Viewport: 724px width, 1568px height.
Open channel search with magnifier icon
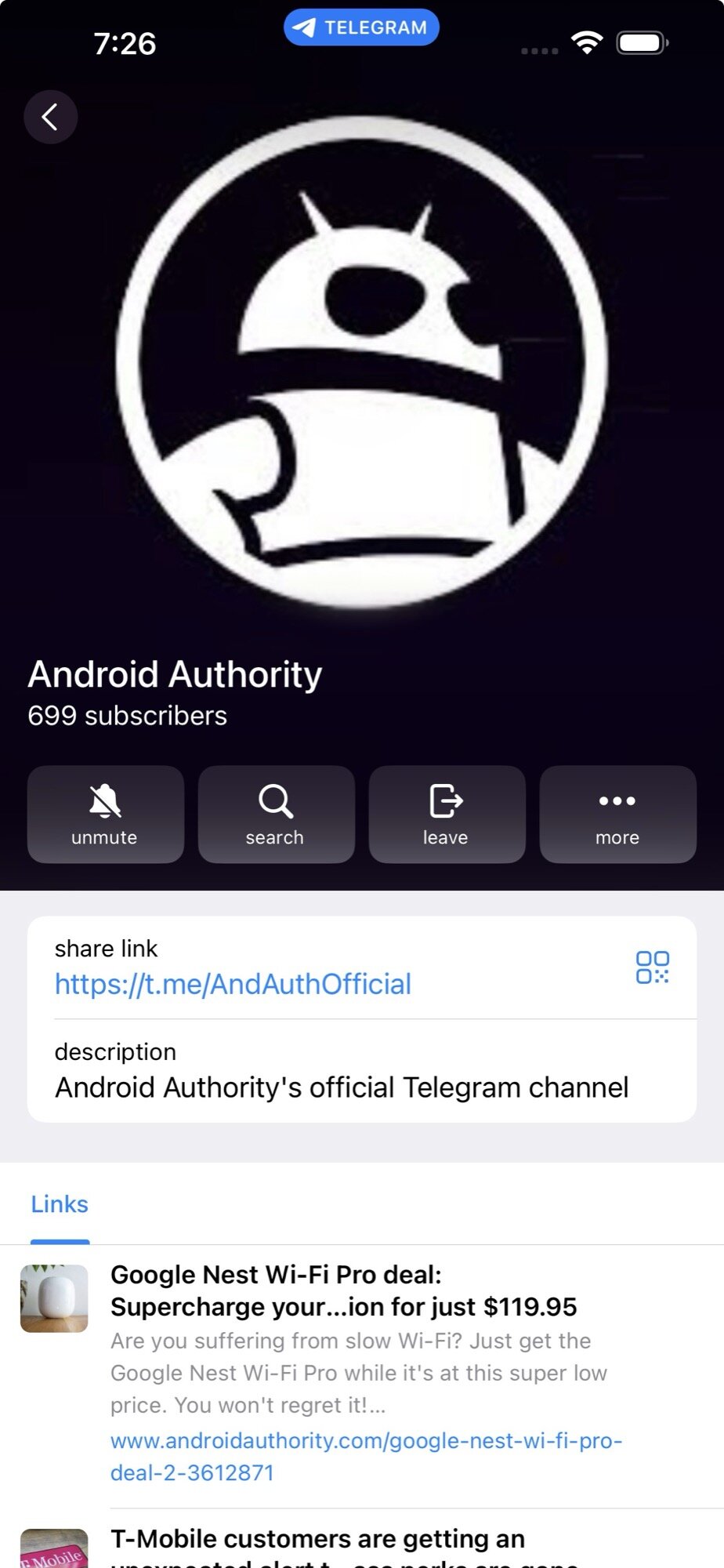click(x=275, y=801)
